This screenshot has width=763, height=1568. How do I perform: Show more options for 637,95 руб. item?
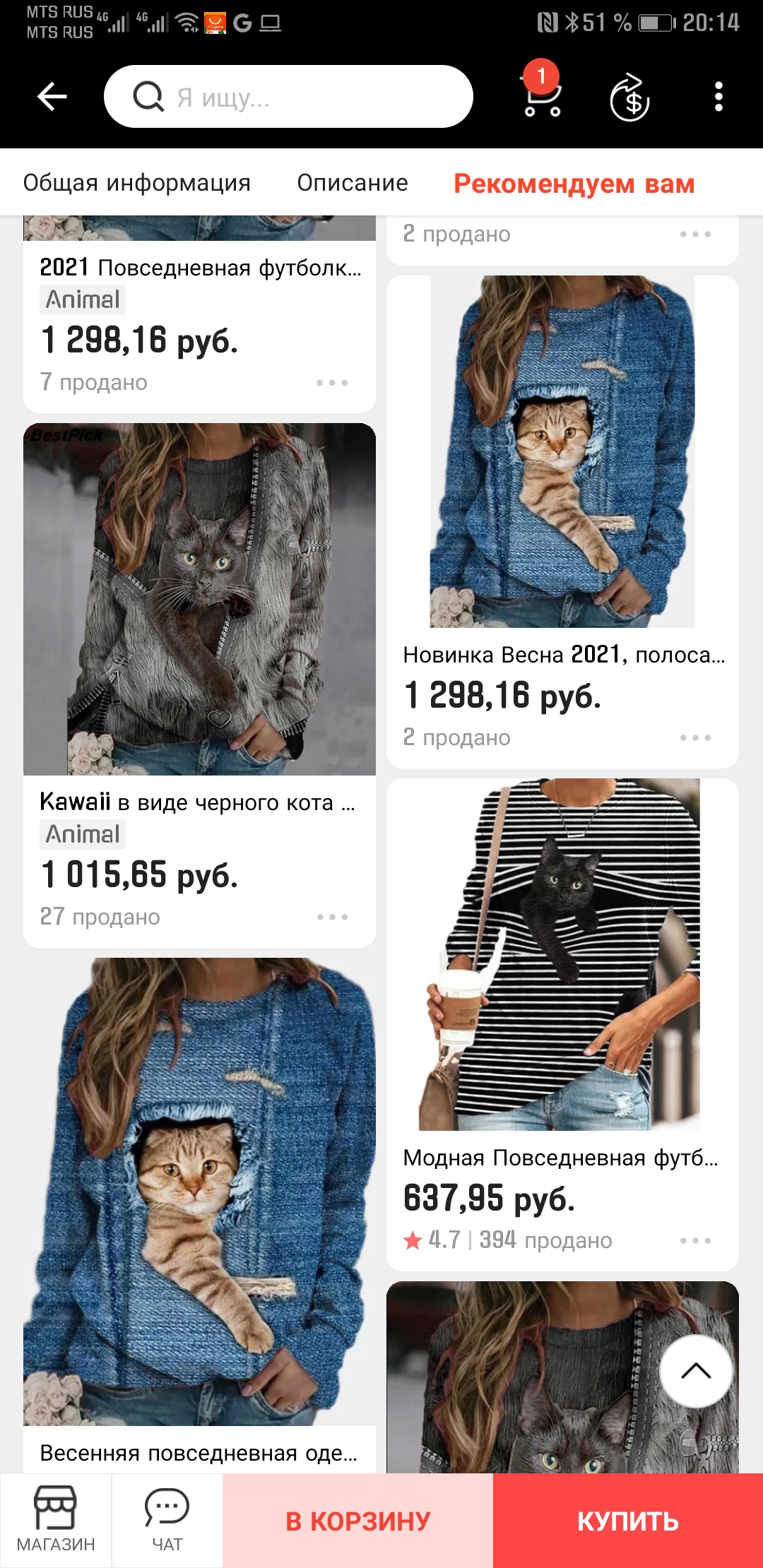click(695, 1240)
